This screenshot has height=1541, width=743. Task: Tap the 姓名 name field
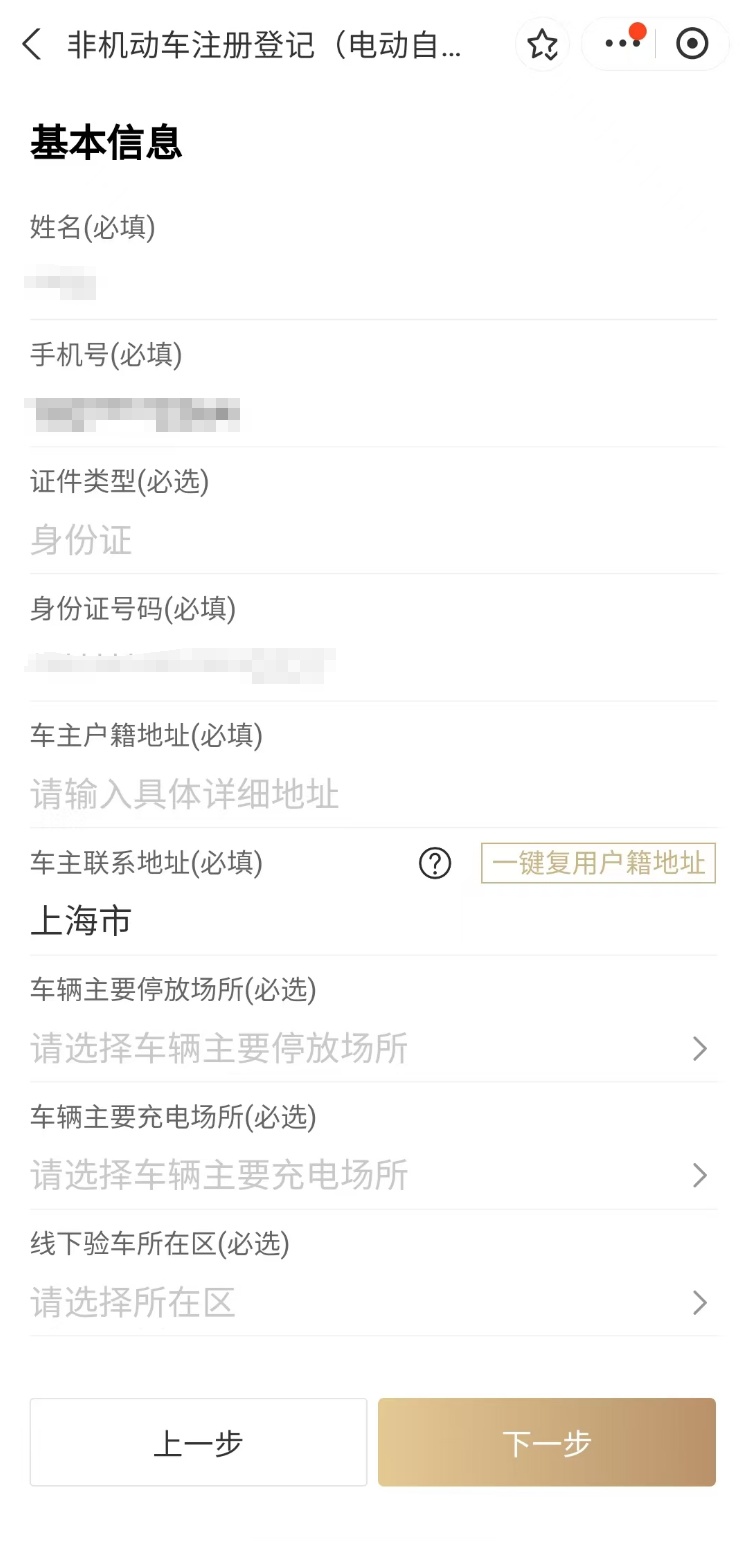tap(372, 286)
